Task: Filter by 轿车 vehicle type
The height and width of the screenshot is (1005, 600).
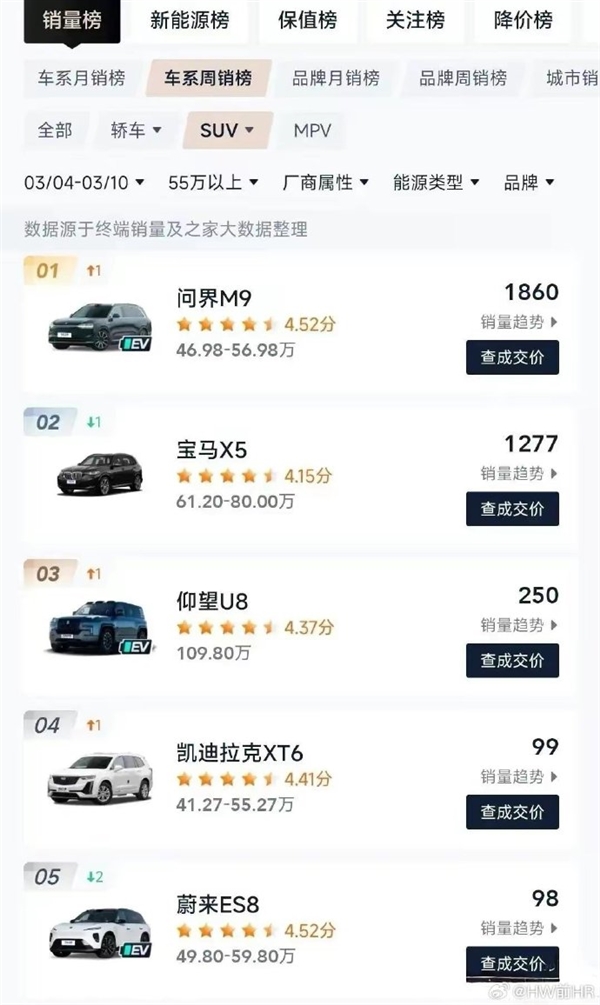Action: (135, 131)
